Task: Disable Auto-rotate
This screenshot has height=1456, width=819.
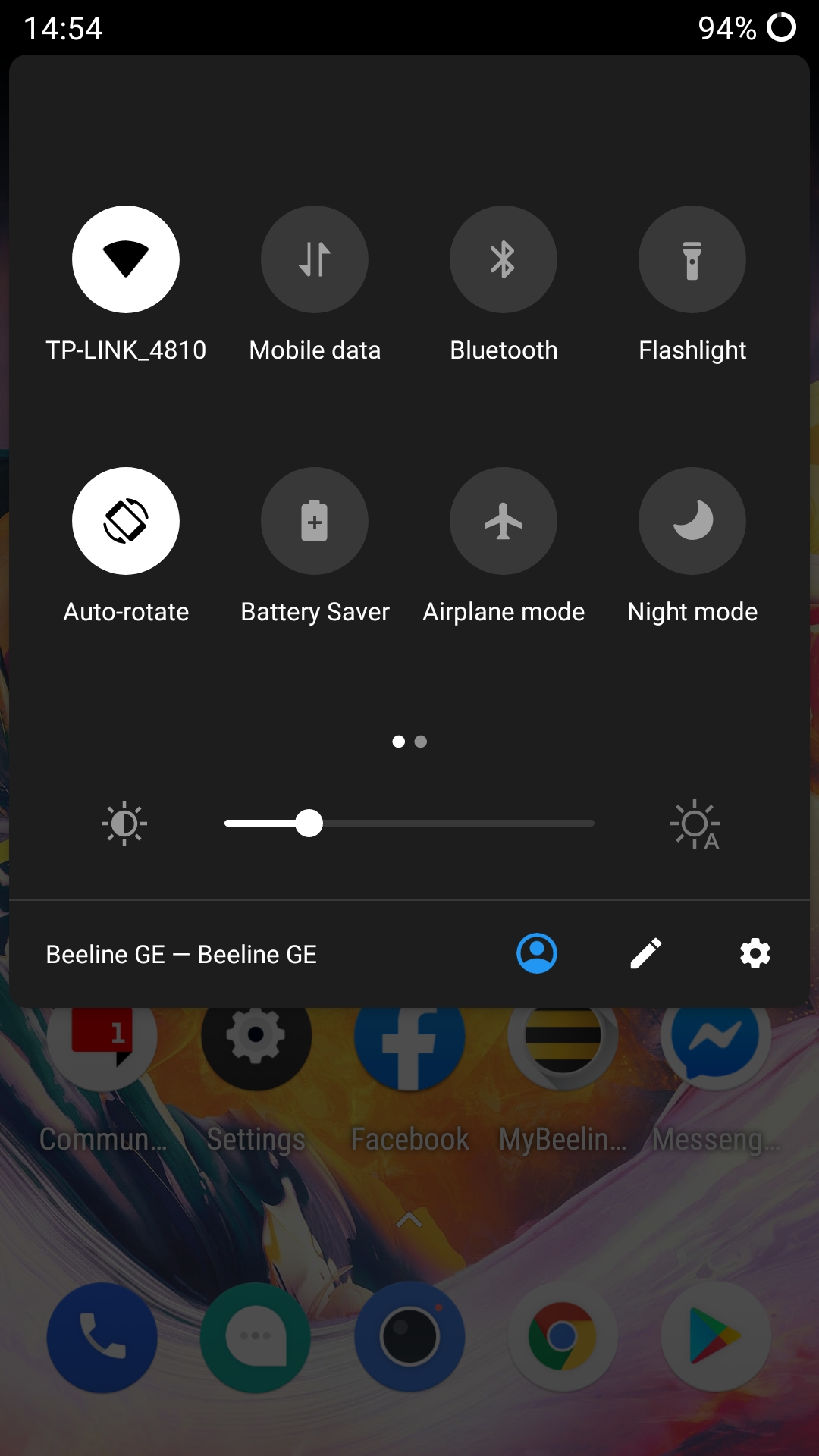Action: point(126,521)
